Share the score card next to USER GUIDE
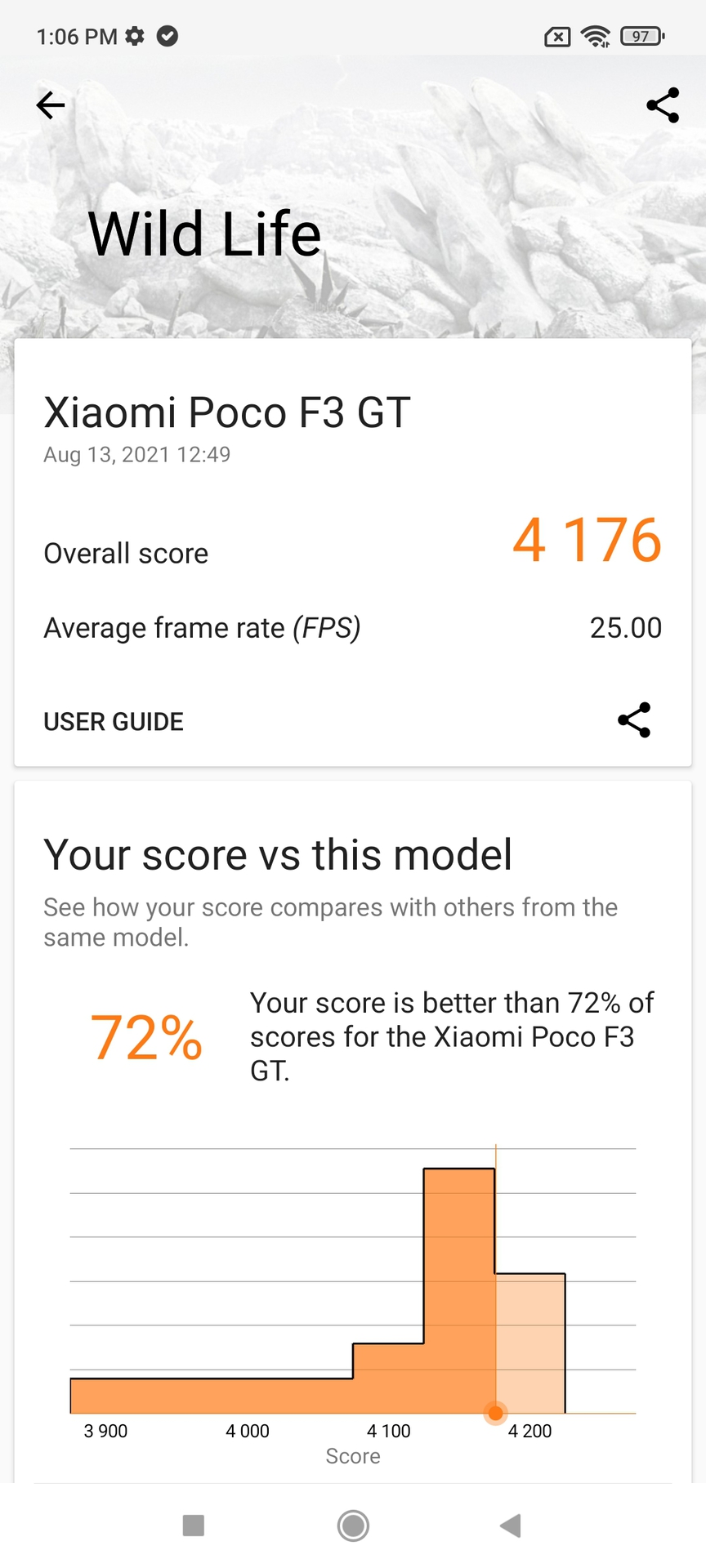 (634, 720)
